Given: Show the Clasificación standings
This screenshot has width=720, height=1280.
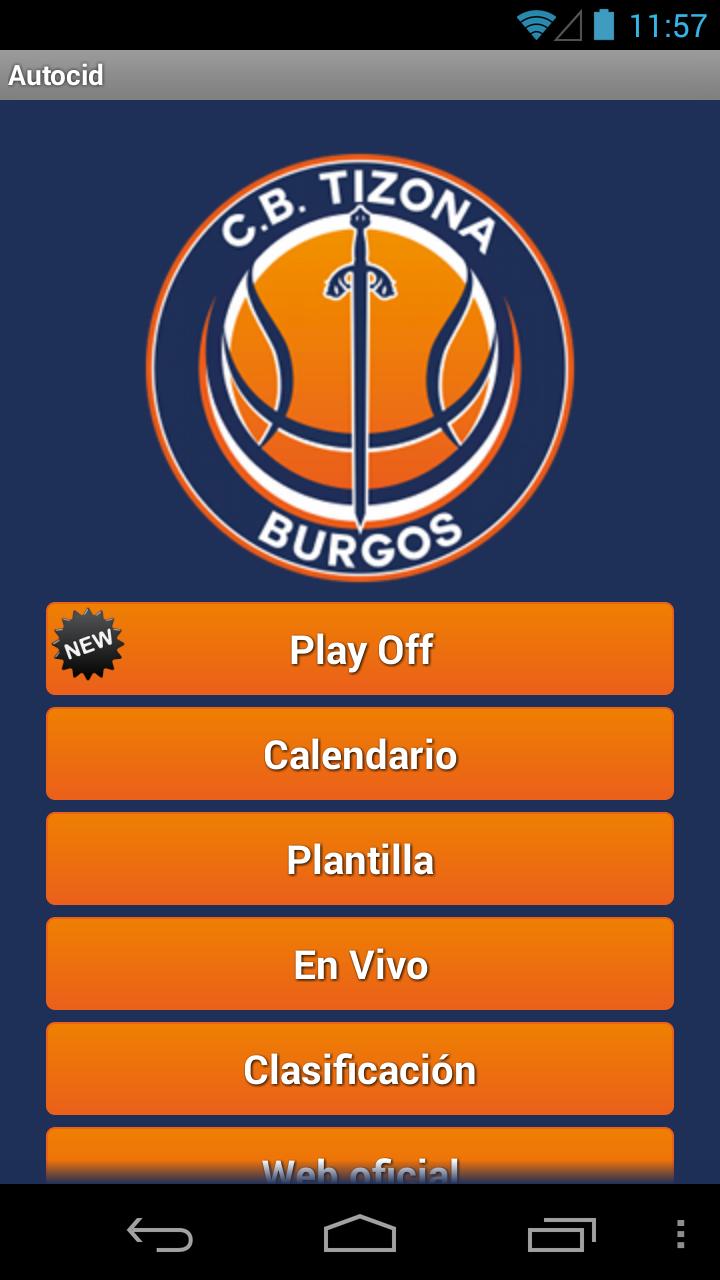Looking at the screenshot, I should pyautogui.click(x=360, y=1069).
